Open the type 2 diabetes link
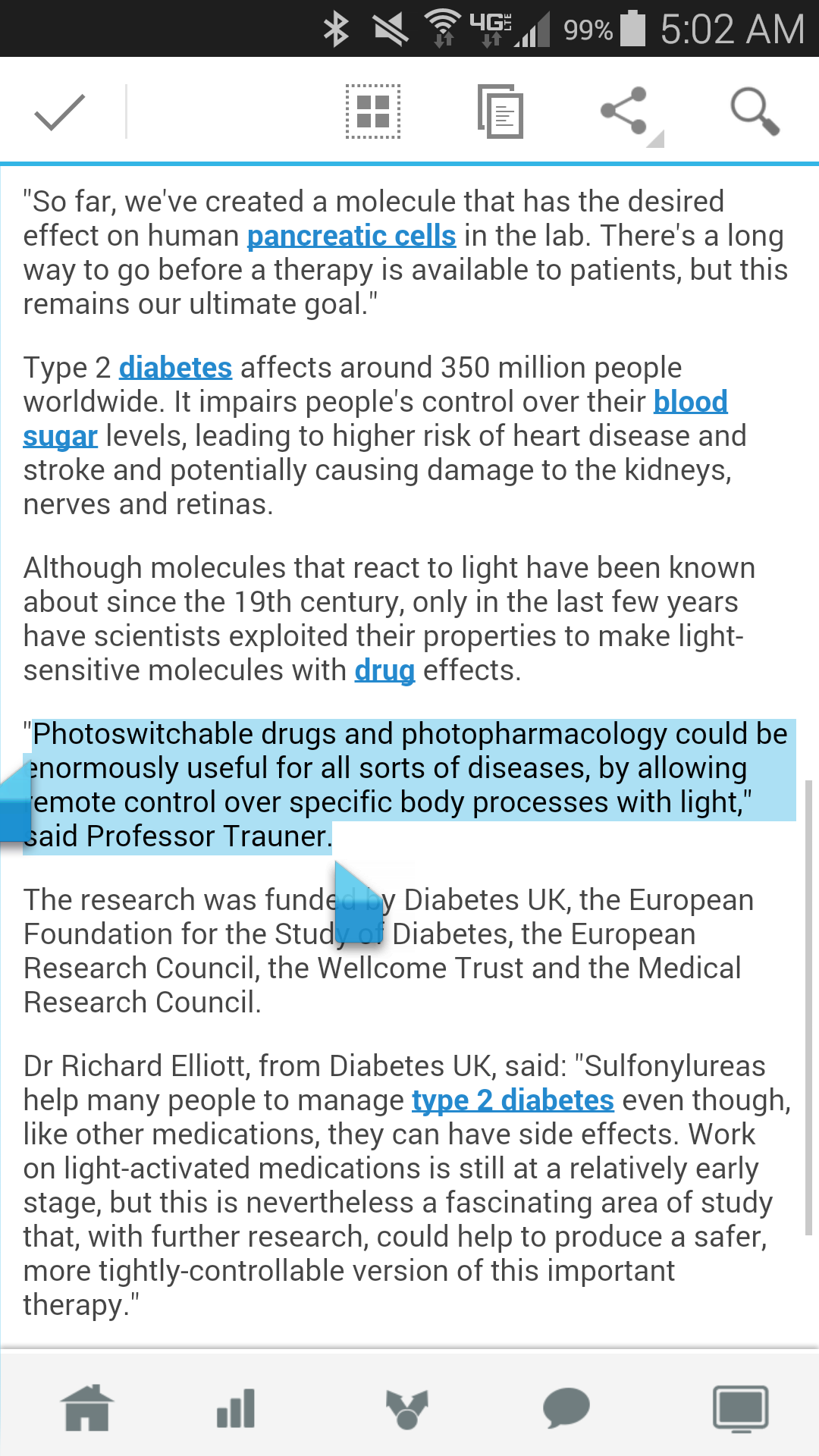The image size is (819, 1456). point(513,1100)
